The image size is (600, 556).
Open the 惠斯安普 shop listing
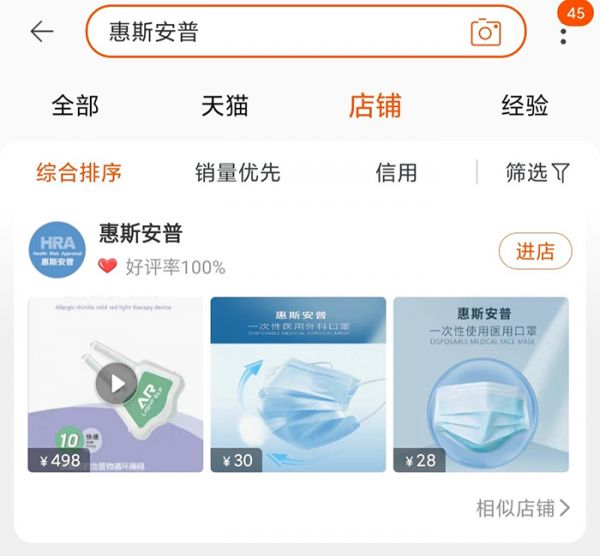pyautogui.click(x=141, y=234)
